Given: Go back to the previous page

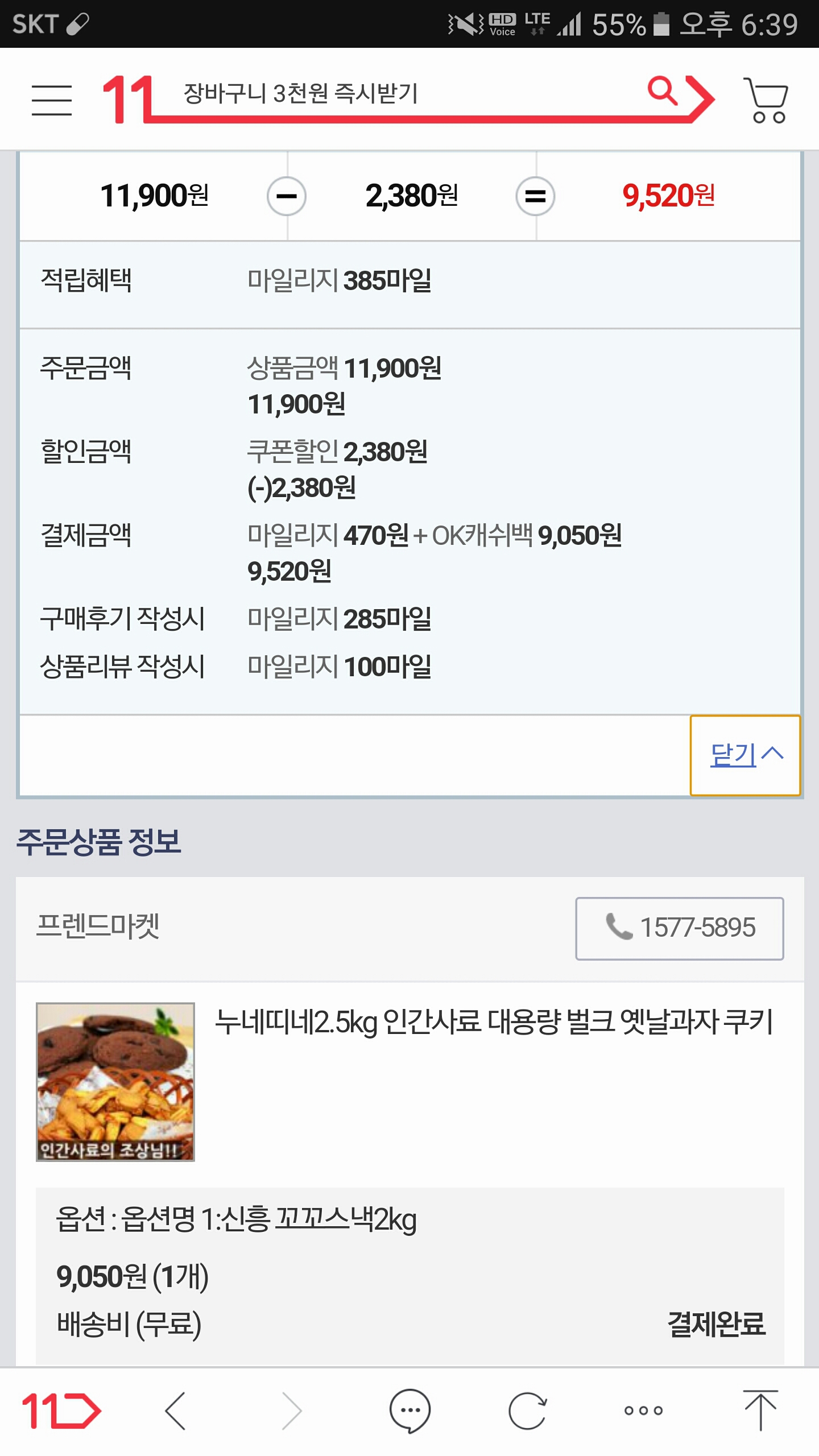Looking at the screenshot, I should coord(176,1411).
